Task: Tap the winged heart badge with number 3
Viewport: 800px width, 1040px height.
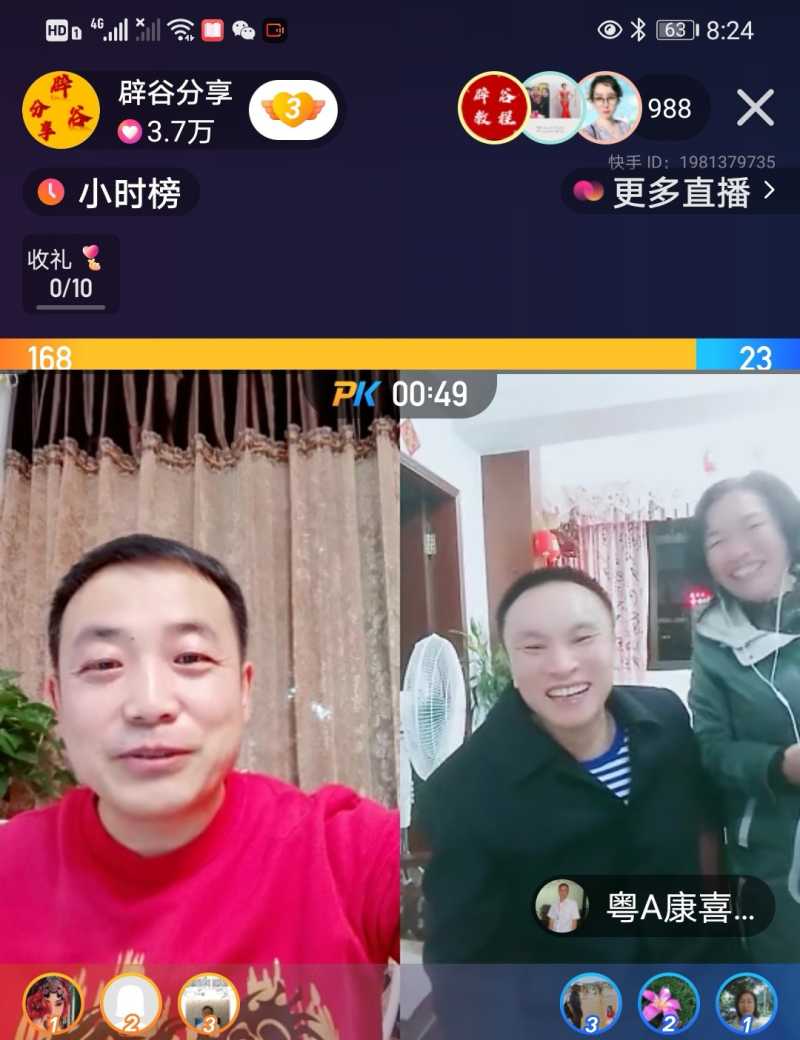Action: coord(292,109)
